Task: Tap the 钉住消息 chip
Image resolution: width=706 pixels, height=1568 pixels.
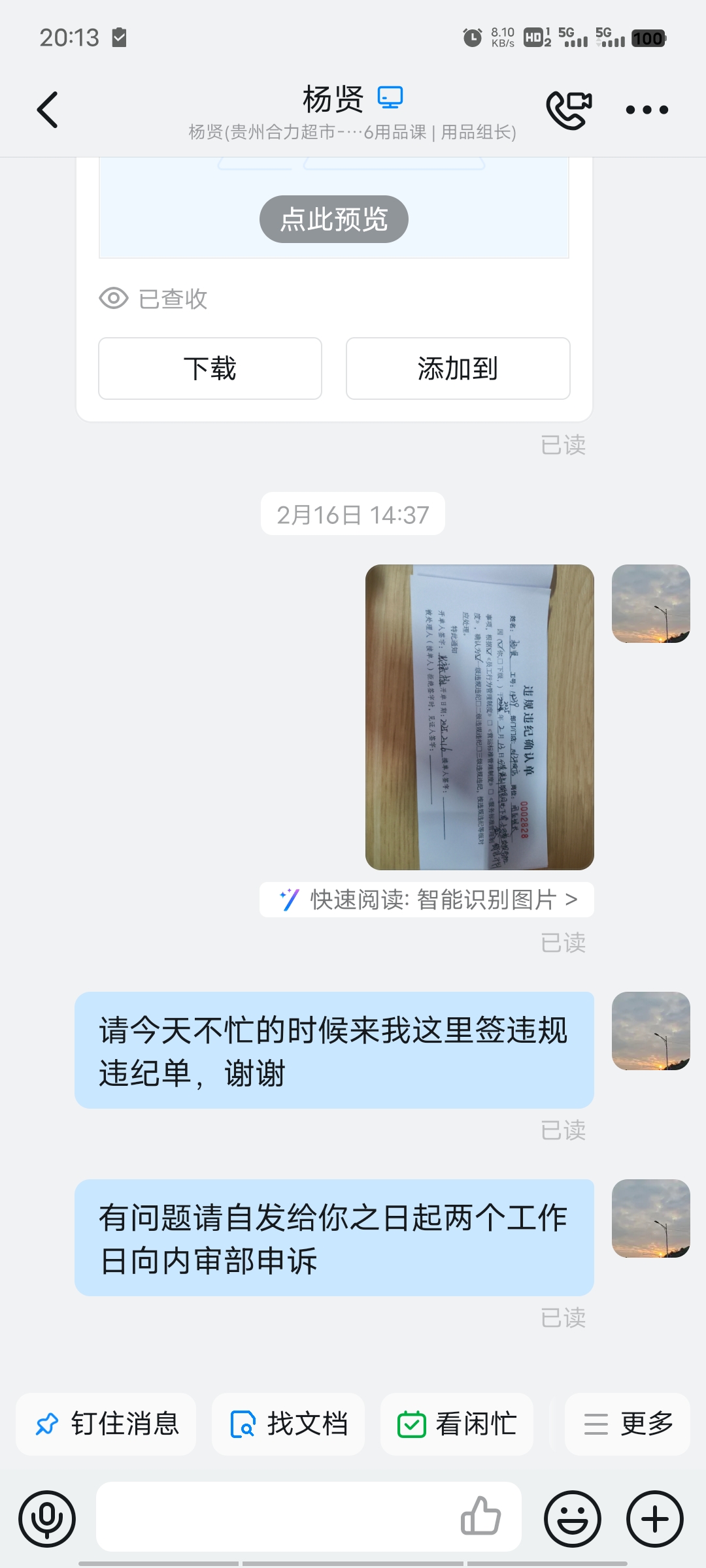Action: (x=107, y=1424)
